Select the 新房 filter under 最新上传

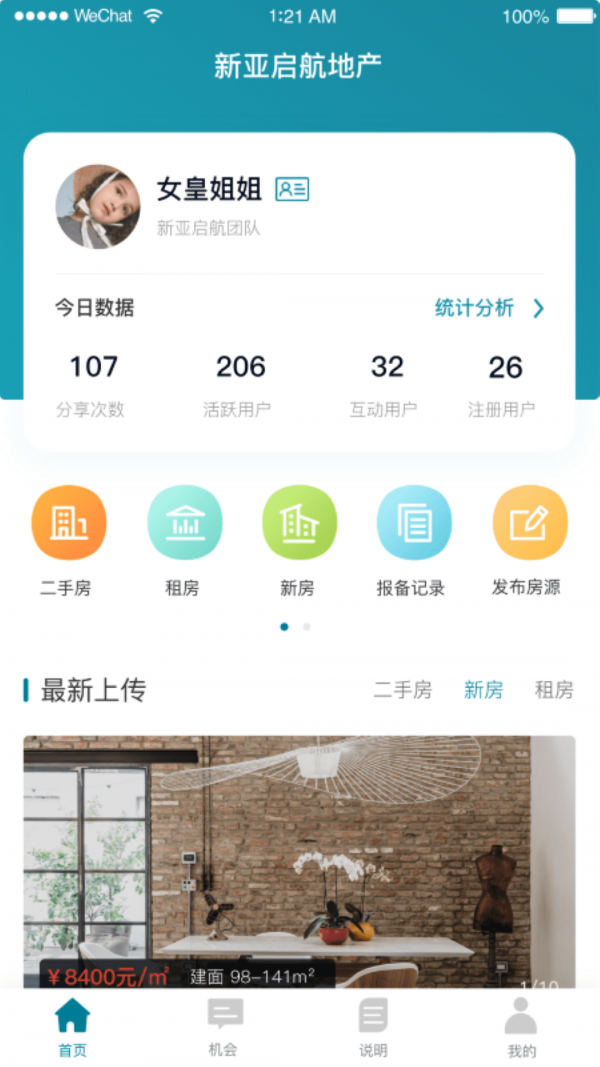pyautogui.click(x=483, y=690)
